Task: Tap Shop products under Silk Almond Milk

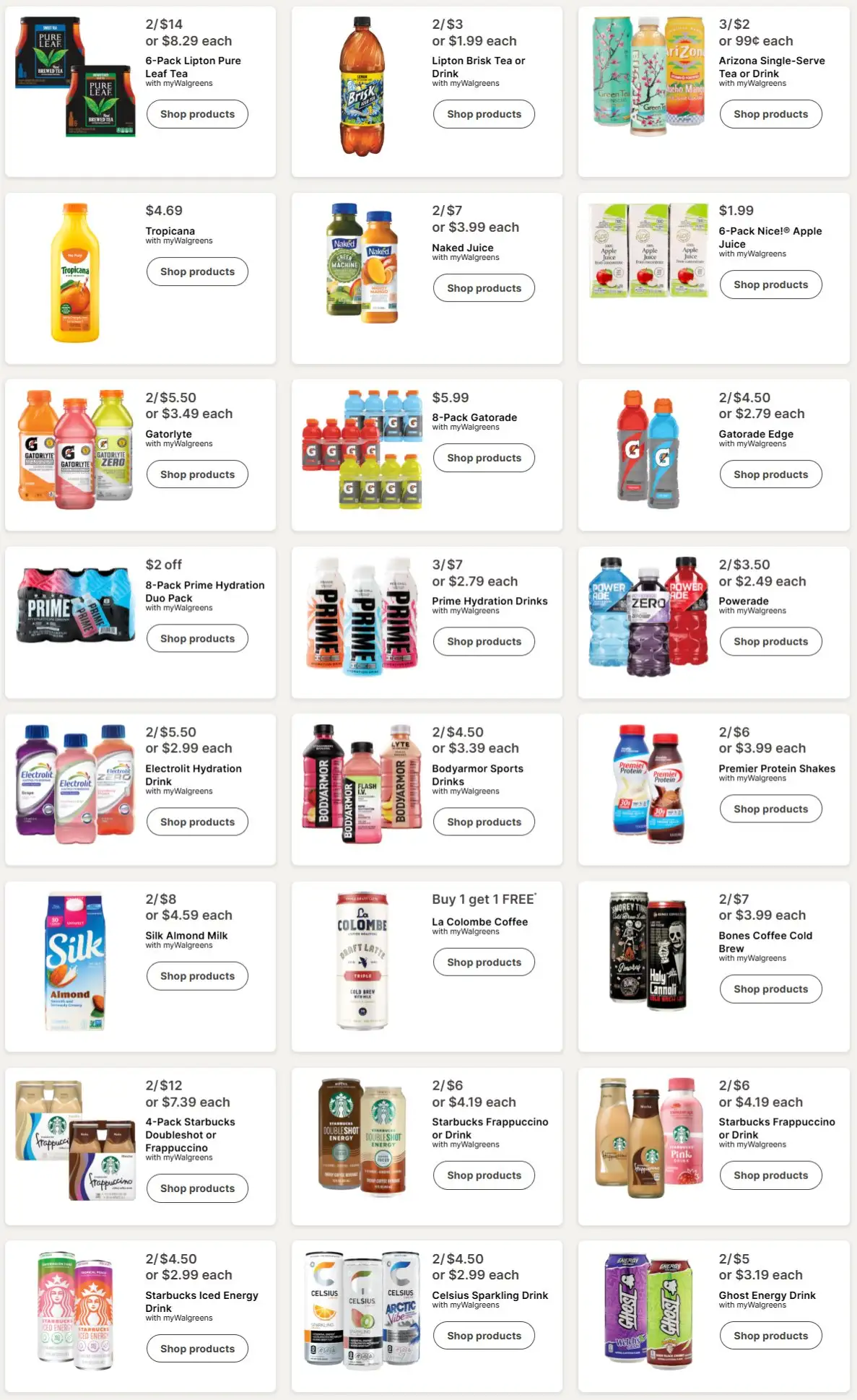Action: (197, 975)
